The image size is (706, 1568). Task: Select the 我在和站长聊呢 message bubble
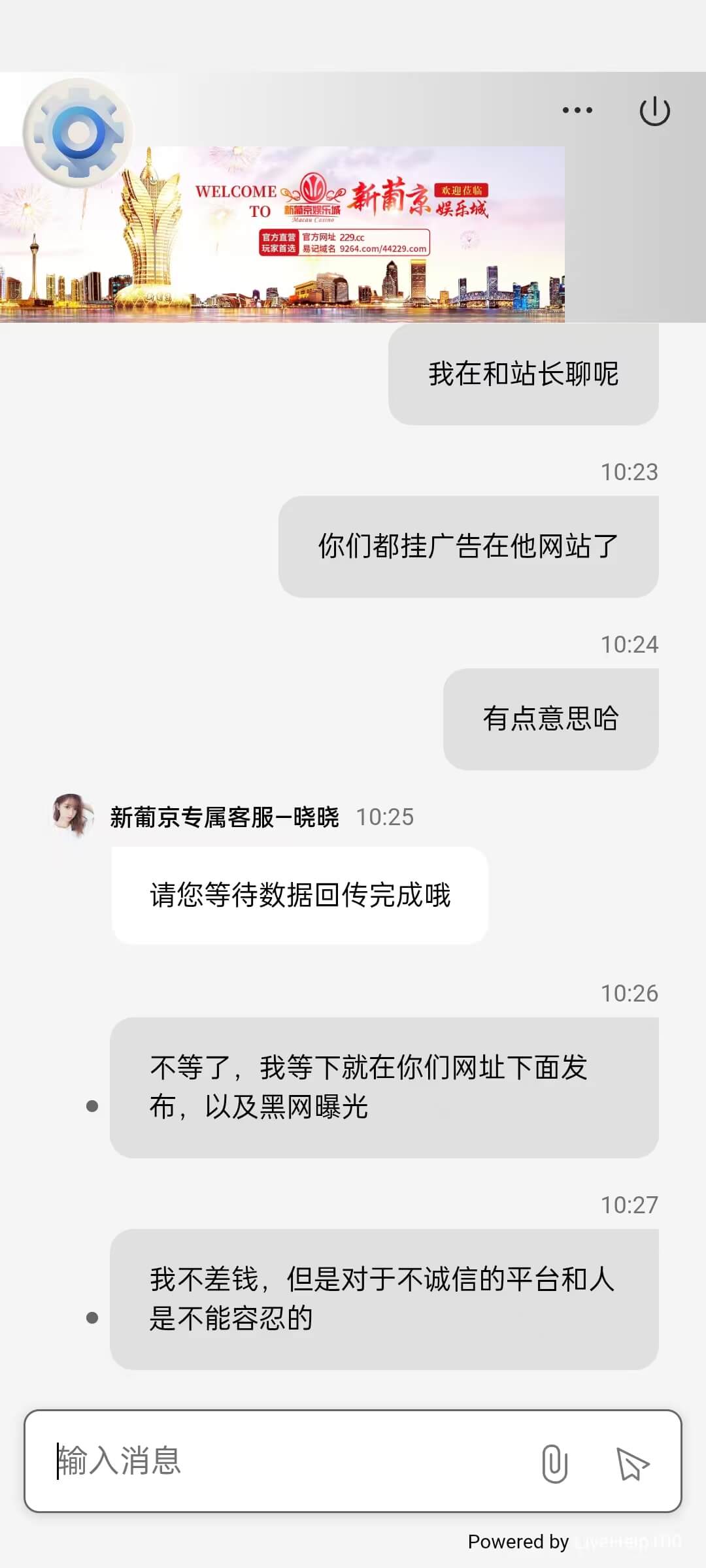coord(523,374)
